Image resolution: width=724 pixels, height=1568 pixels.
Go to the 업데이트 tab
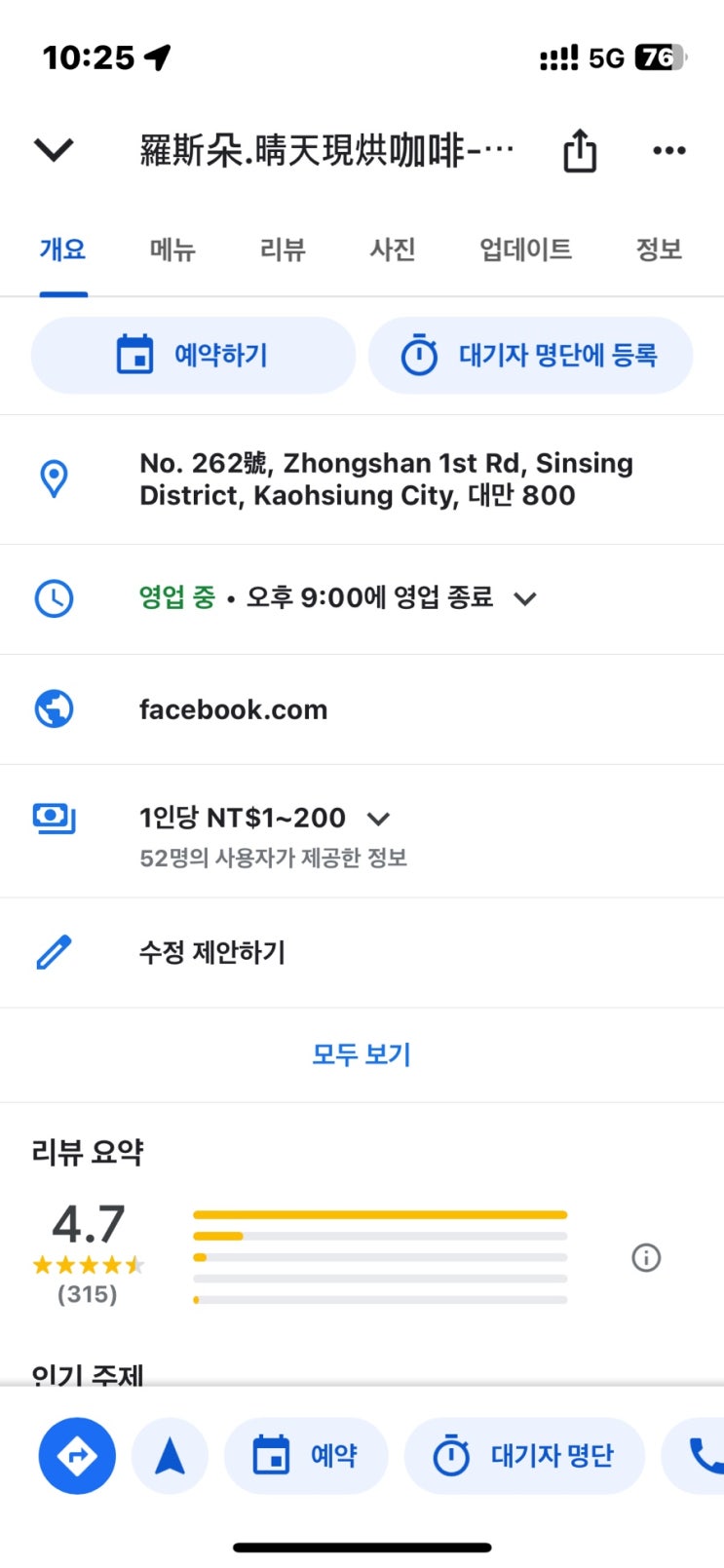tap(525, 249)
